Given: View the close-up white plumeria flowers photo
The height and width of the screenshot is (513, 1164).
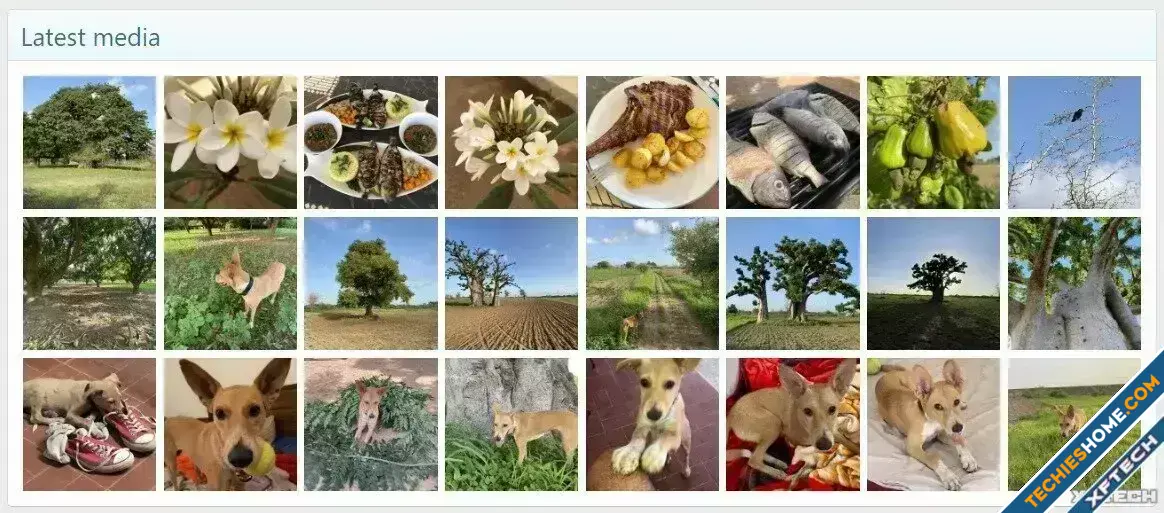Looking at the screenshot, I should [230, 142].
